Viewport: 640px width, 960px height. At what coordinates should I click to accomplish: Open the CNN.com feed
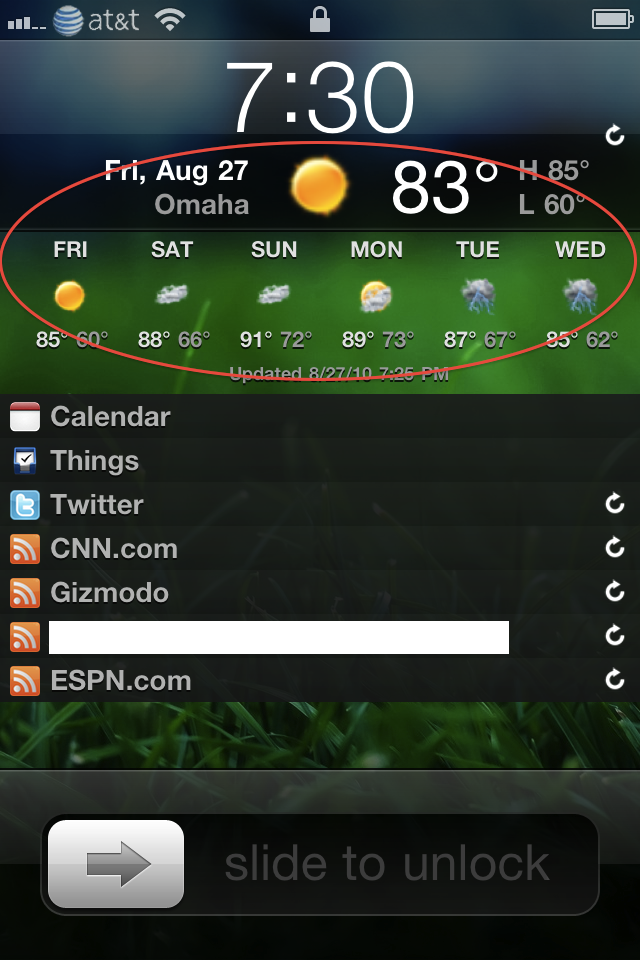coord(113,549)
